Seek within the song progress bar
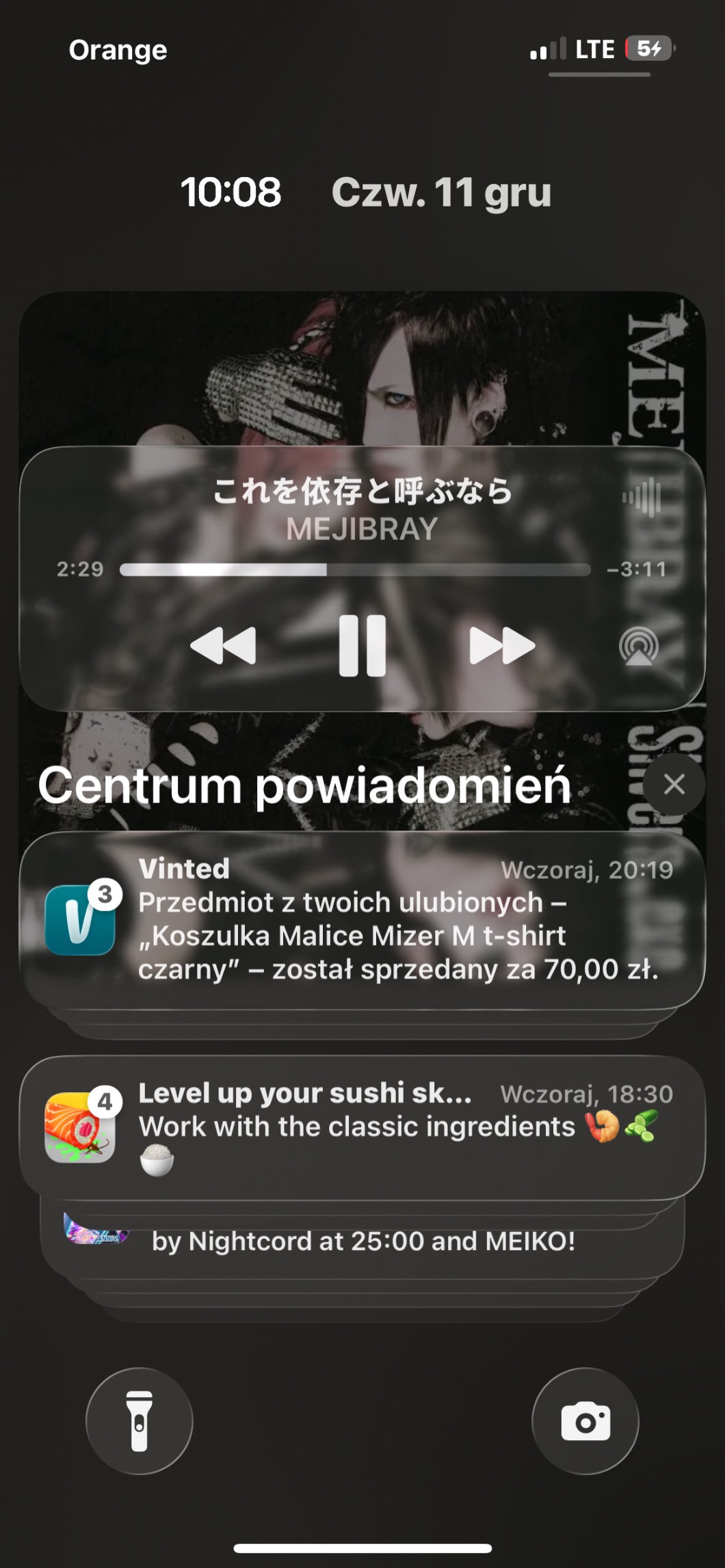 click(355, 569)
